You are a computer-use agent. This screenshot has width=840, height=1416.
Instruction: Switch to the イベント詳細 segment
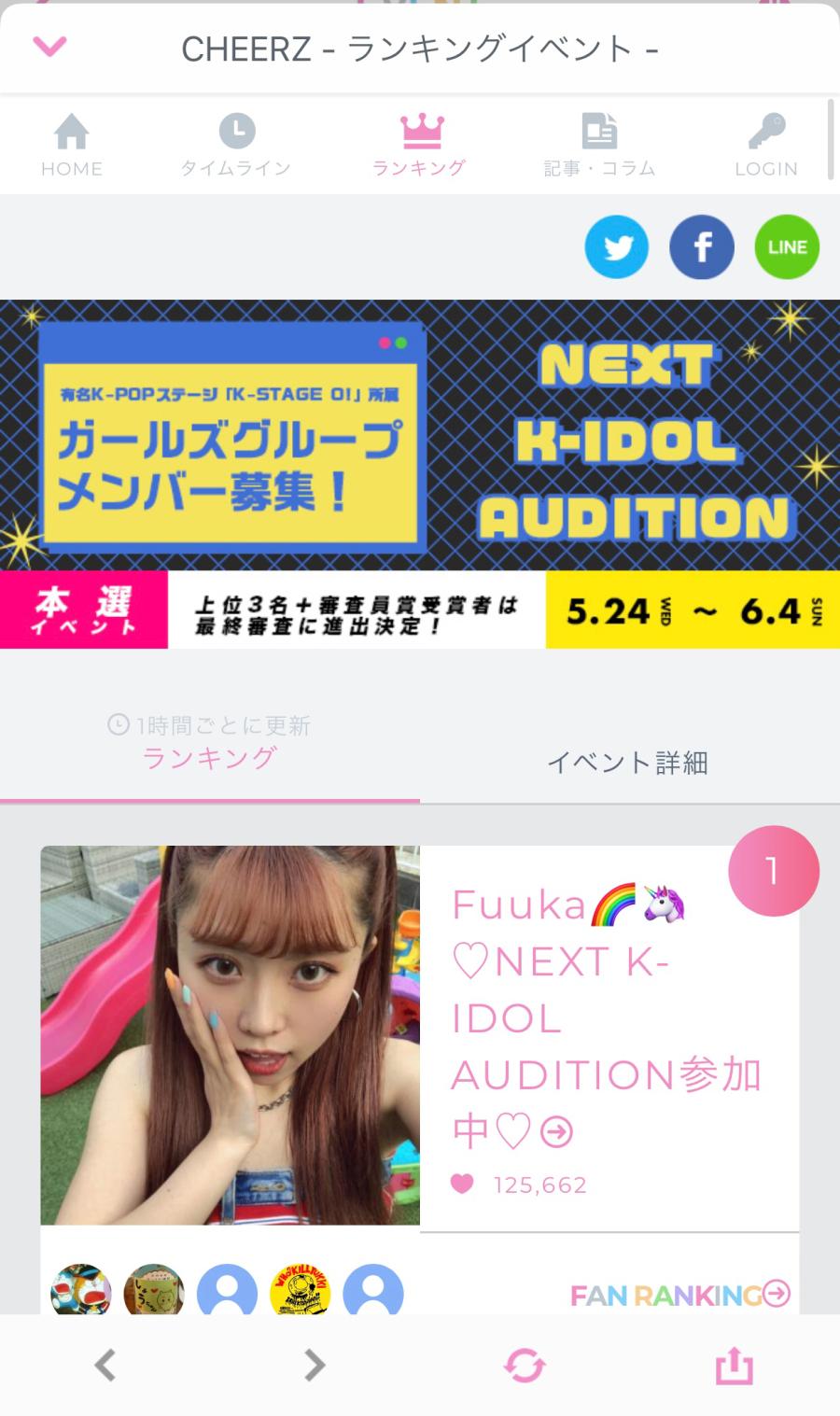628,763
